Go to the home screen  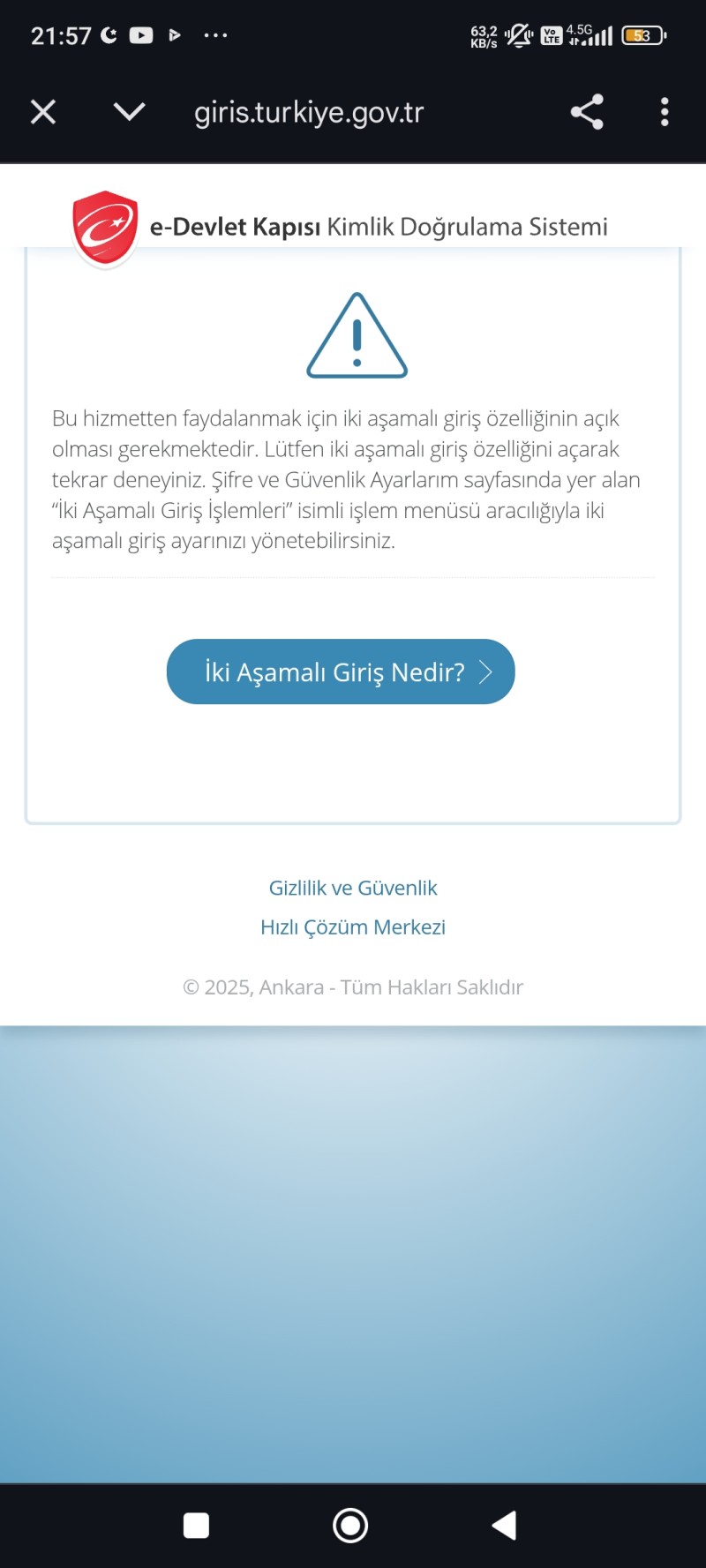click(350, 1525)
